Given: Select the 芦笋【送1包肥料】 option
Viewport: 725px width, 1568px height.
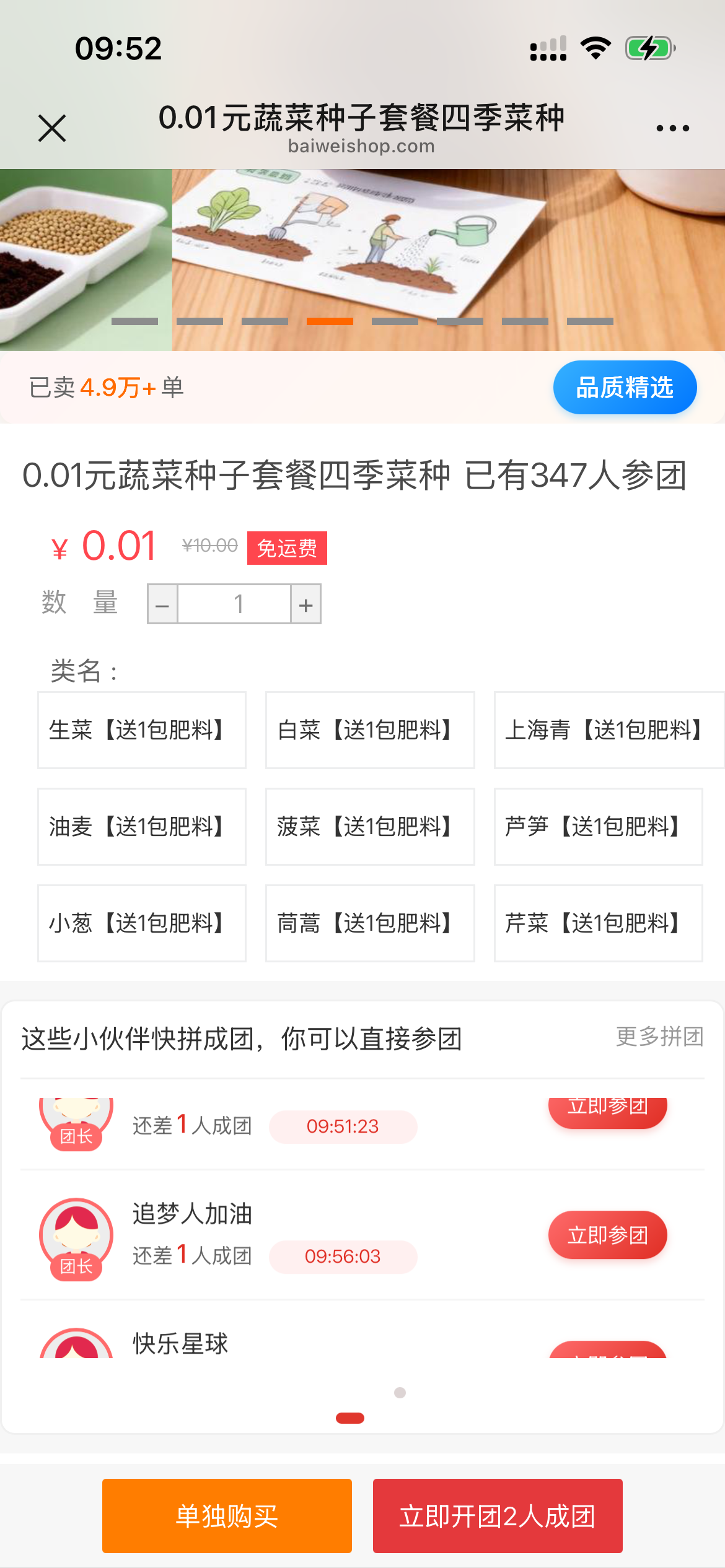Looking at the screenshot, I should tap(599, 827).
